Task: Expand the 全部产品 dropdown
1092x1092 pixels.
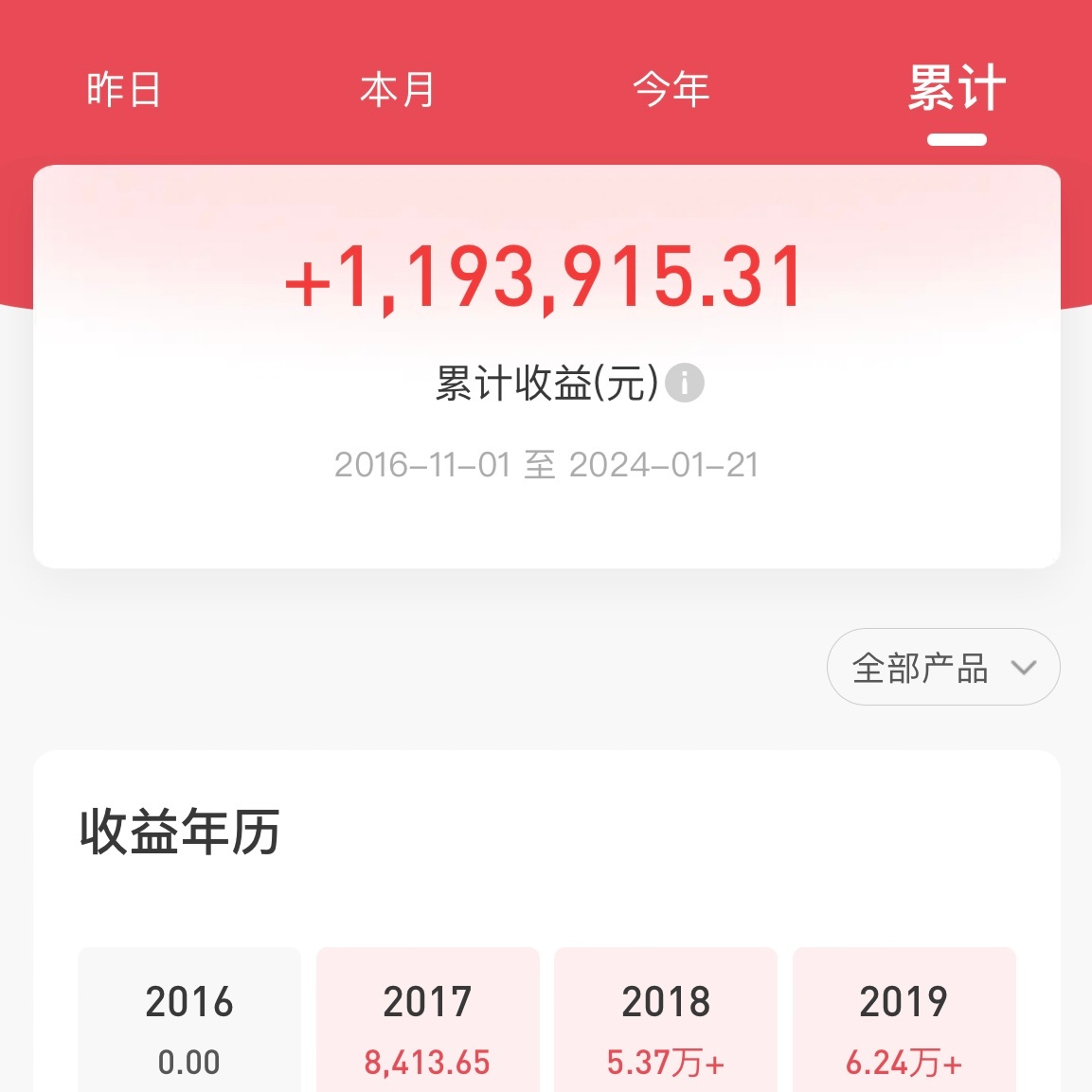Action: [942, 668]
